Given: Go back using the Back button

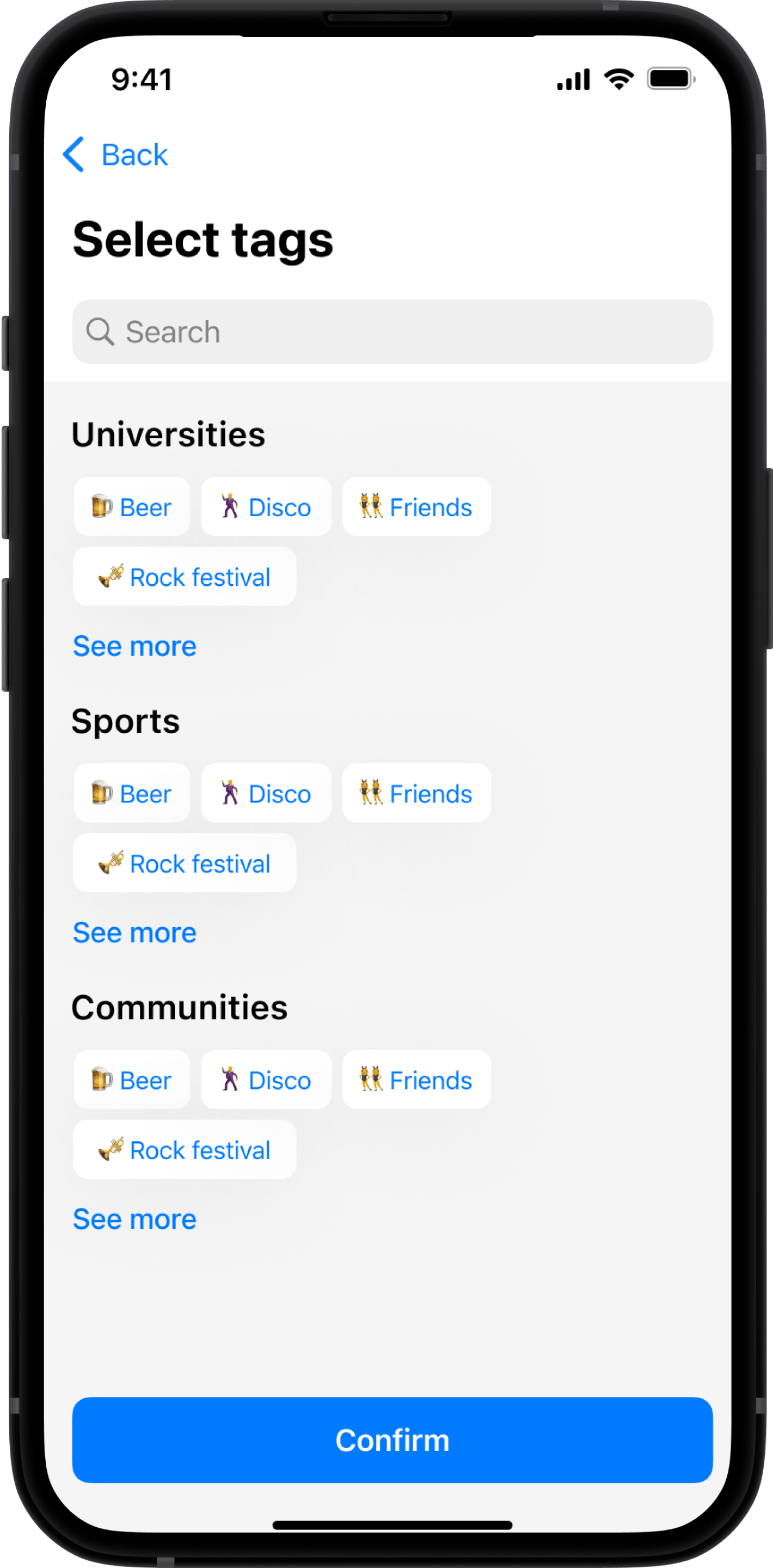Looking at the screenshot, I should point(115,155).
